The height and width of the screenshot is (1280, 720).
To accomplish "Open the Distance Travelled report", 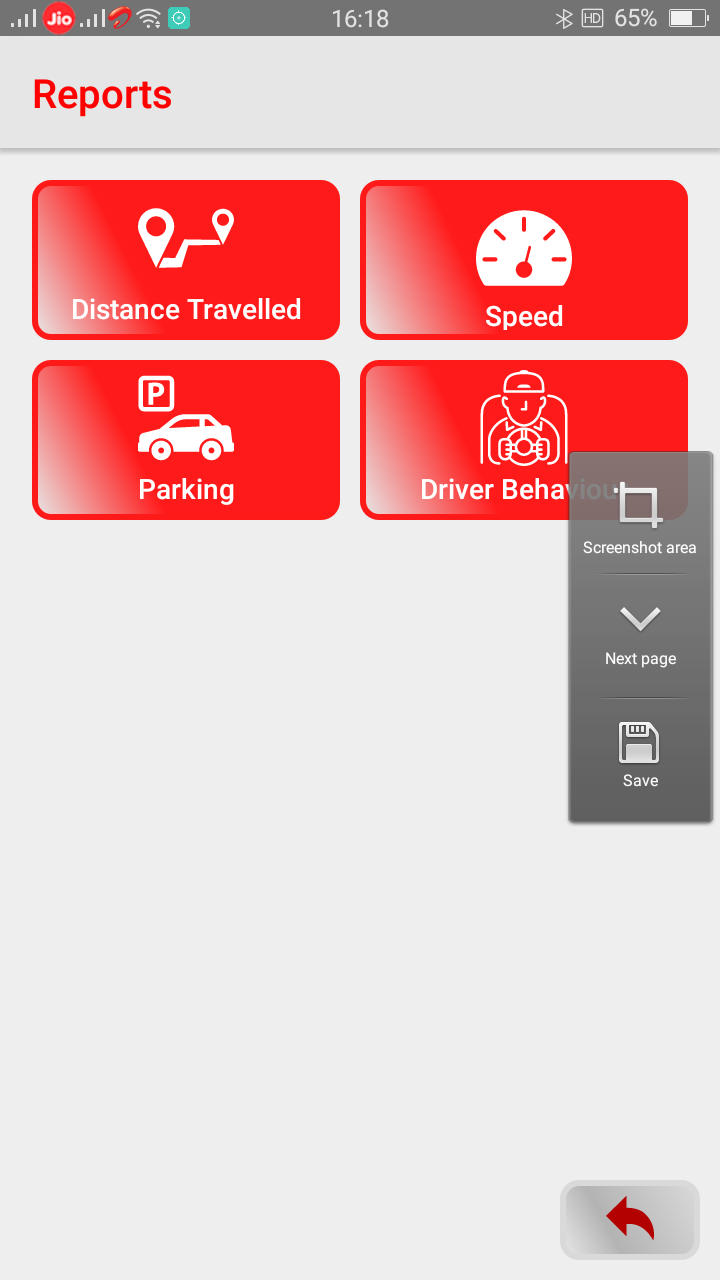I will point(186,260).
